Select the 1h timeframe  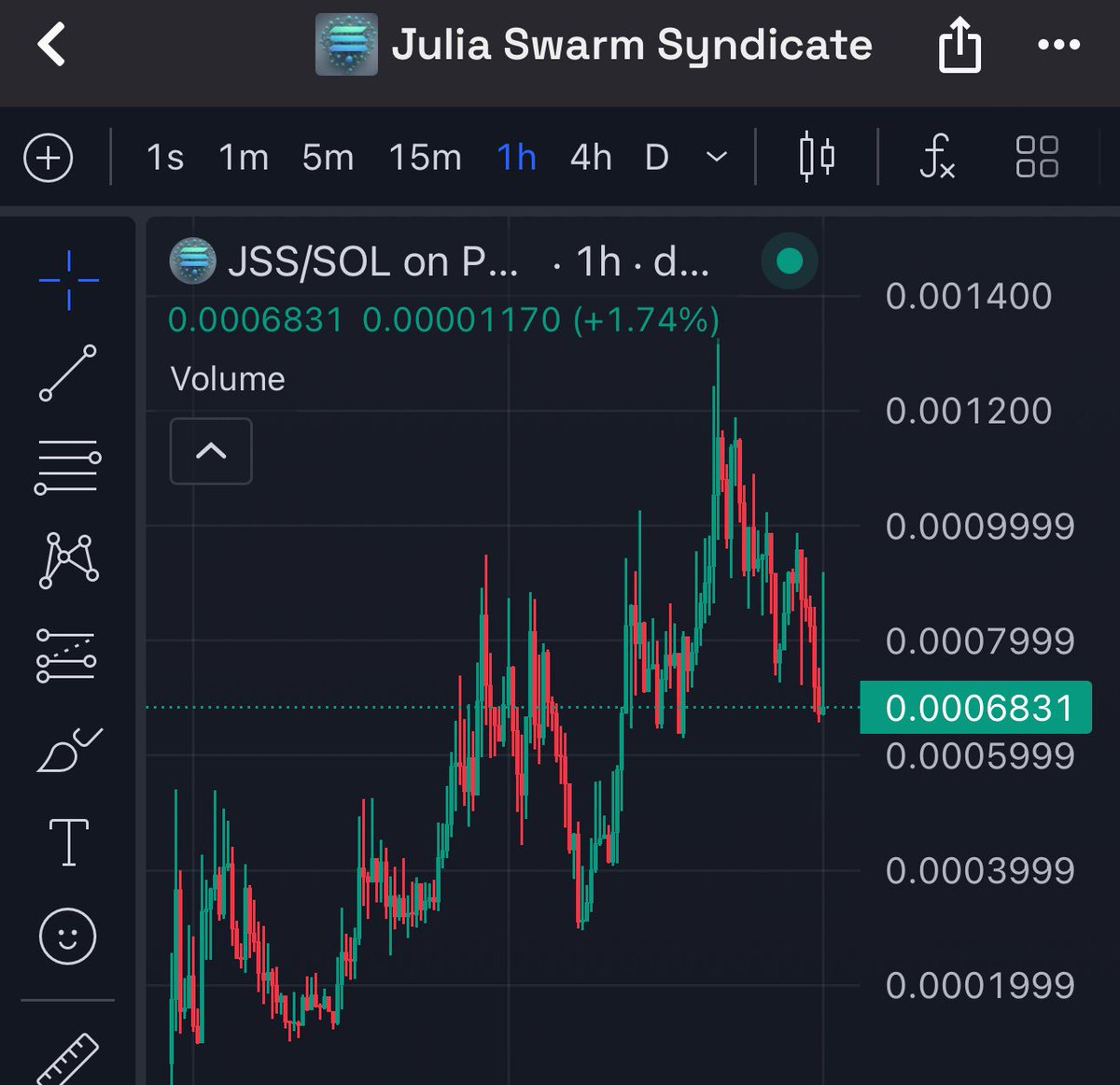tap(516, 157)
